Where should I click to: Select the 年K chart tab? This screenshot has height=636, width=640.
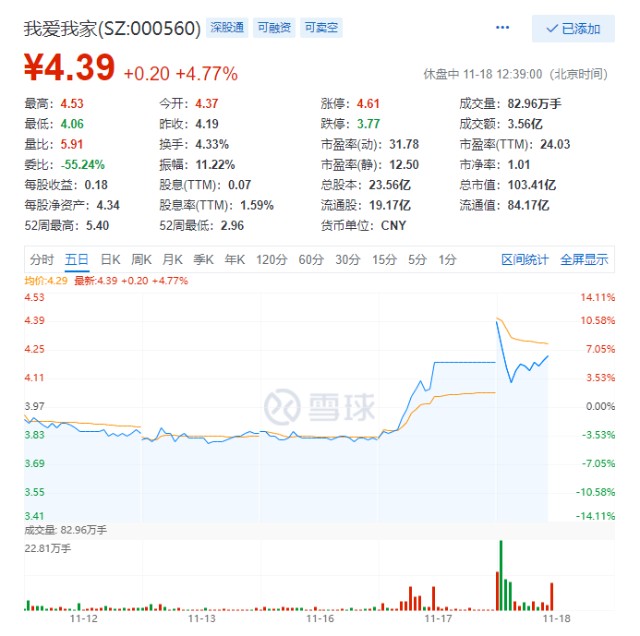click(x=235, y=260)
